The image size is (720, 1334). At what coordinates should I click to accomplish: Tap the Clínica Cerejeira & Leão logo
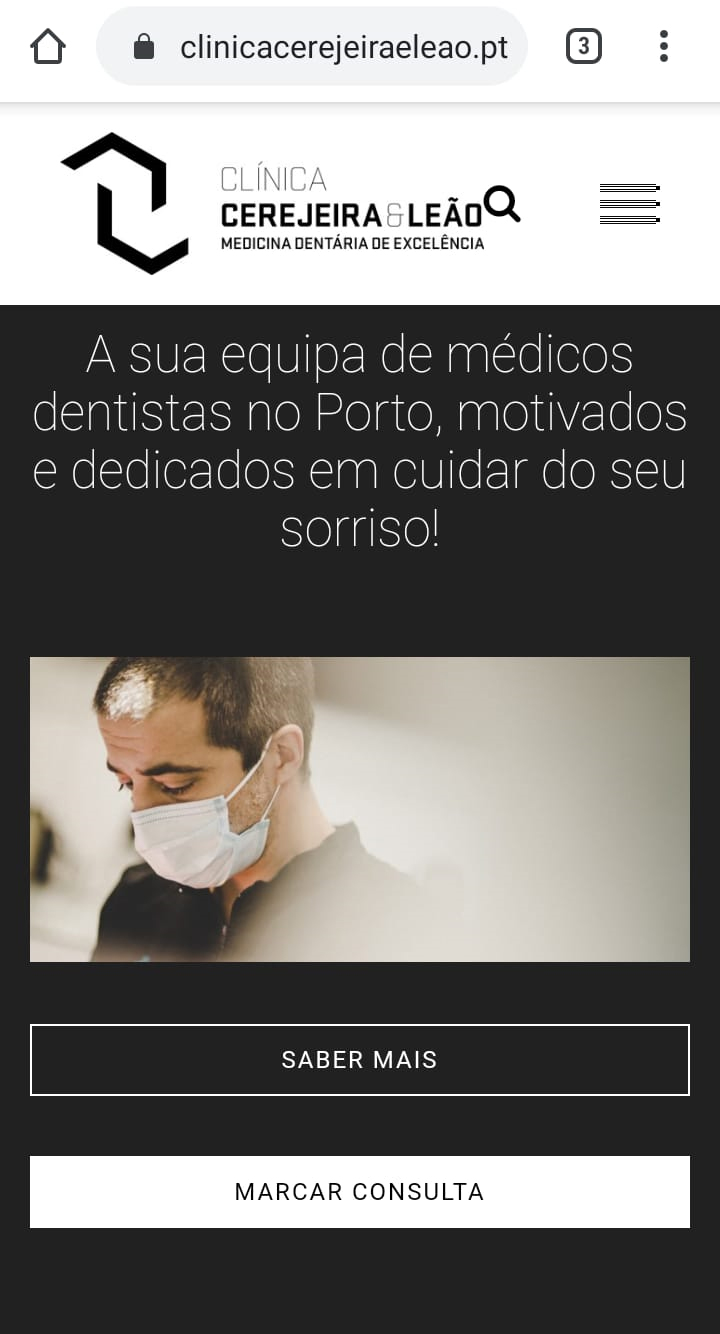[x=272, y=204]
